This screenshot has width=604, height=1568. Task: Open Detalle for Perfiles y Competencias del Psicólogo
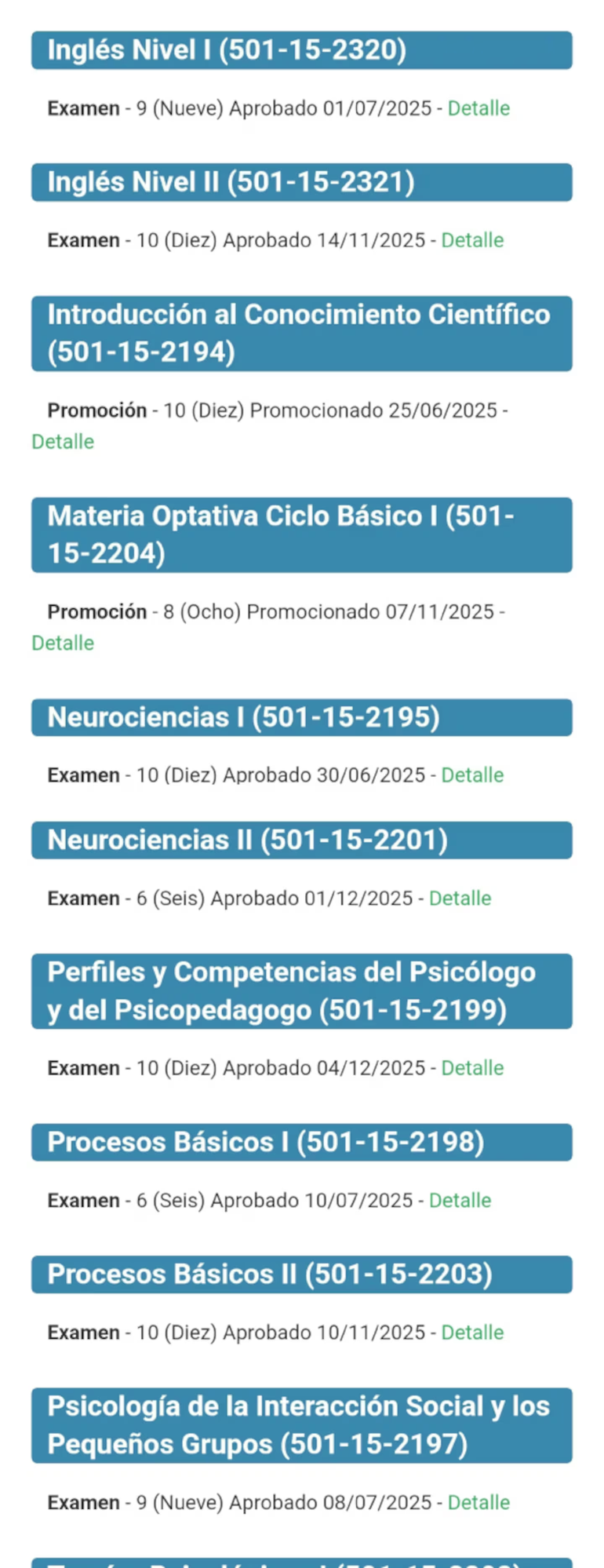pos(472,1068)
